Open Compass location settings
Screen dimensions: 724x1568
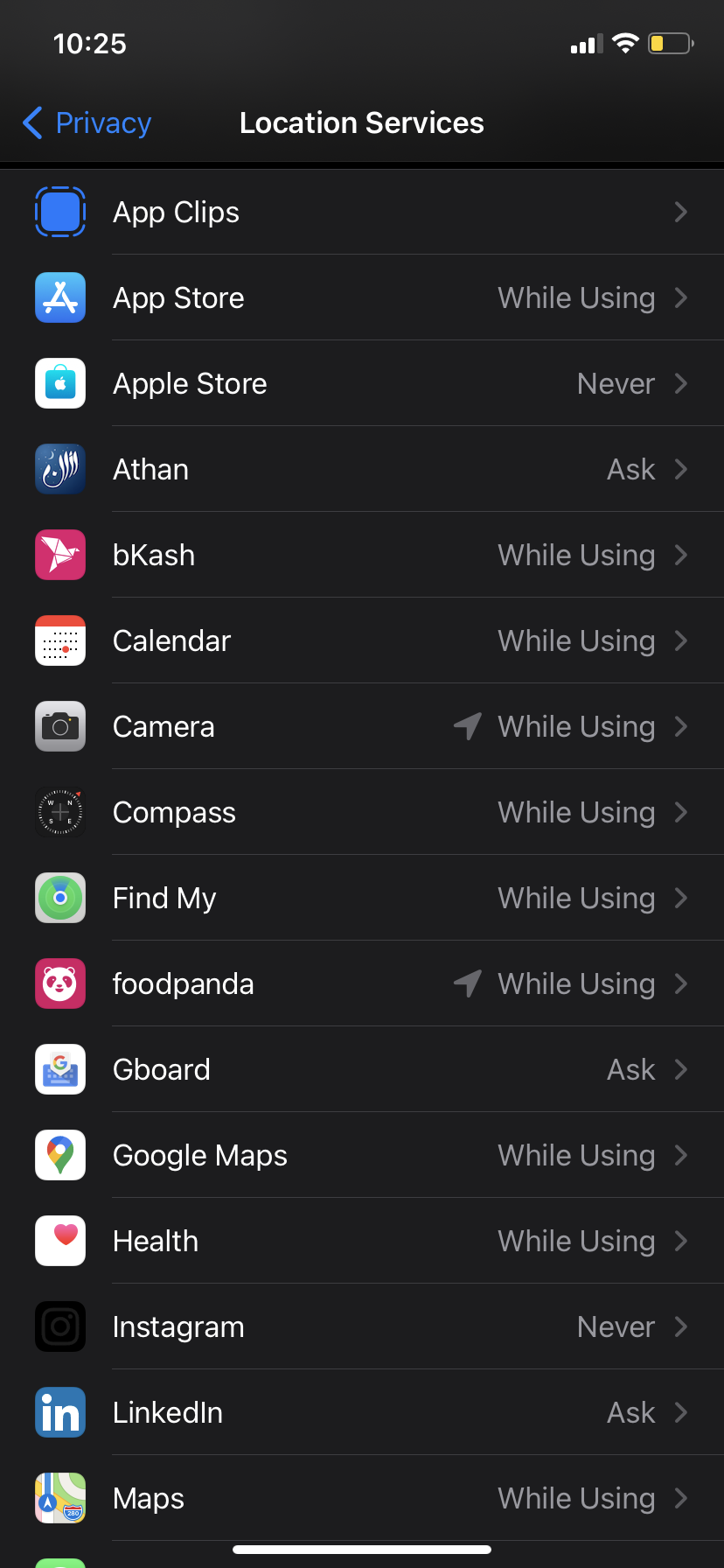pyautogui.click(x=362, y=813)
